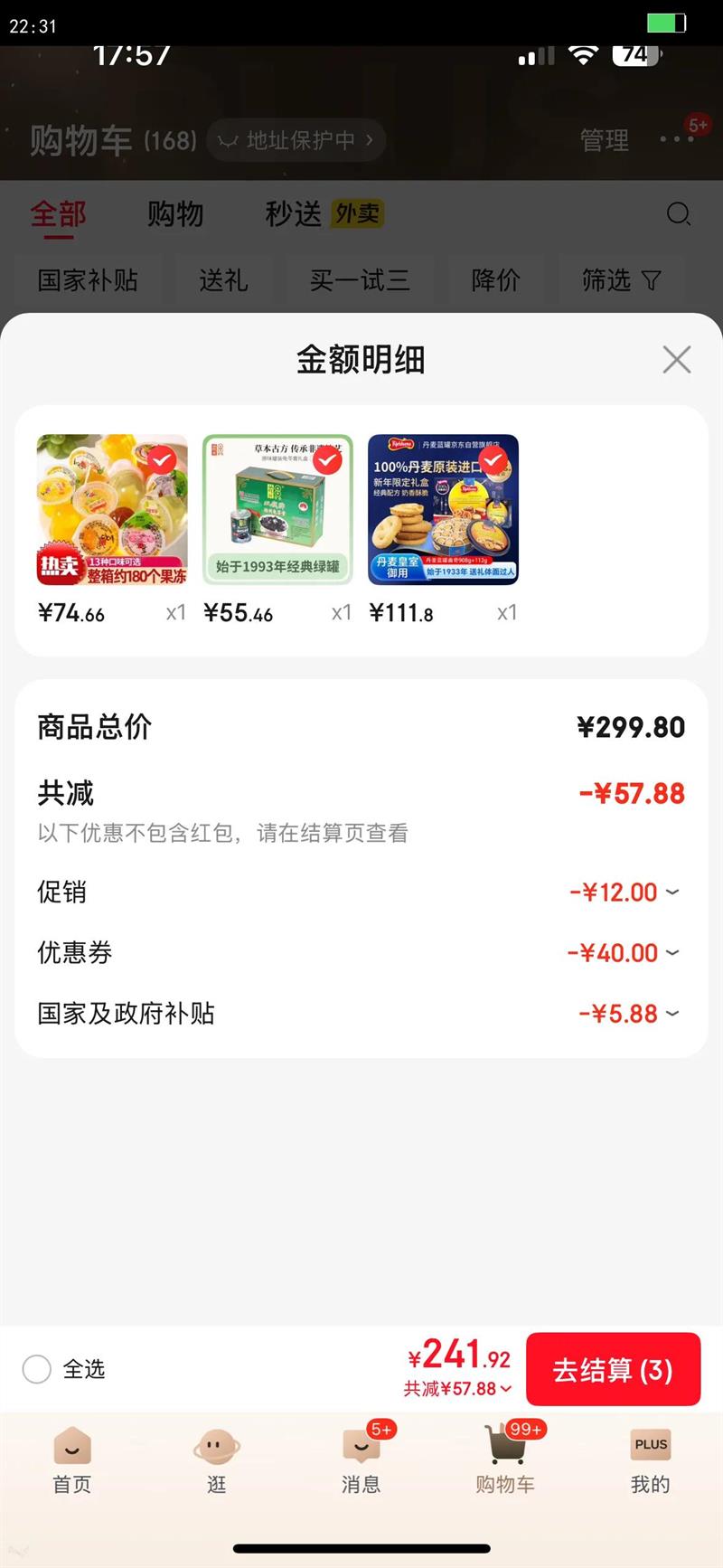Open the ¥74.66 jelly product
The width and height of the screenshot is (723, 1568).
[112, 510]
